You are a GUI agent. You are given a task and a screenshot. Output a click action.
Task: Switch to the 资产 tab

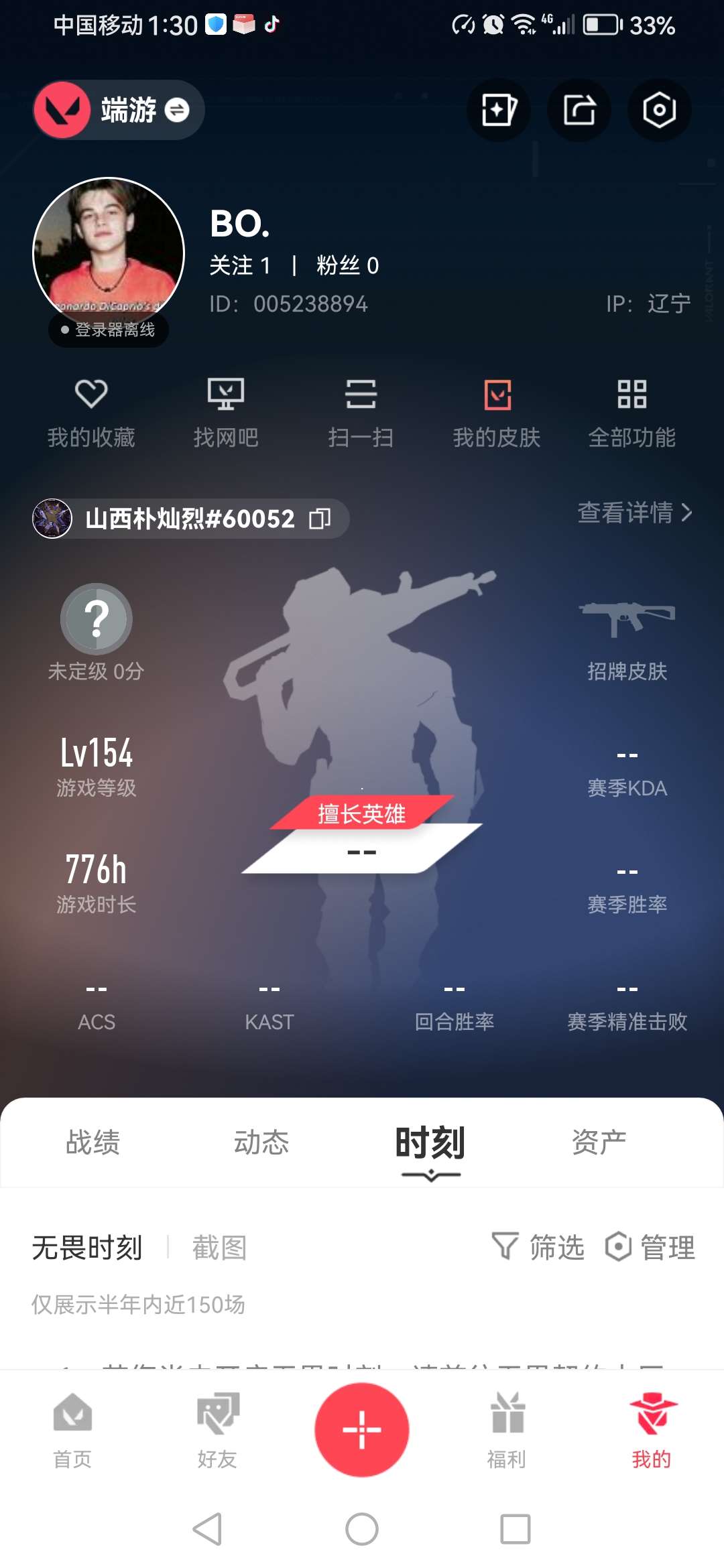(599, 1142)
